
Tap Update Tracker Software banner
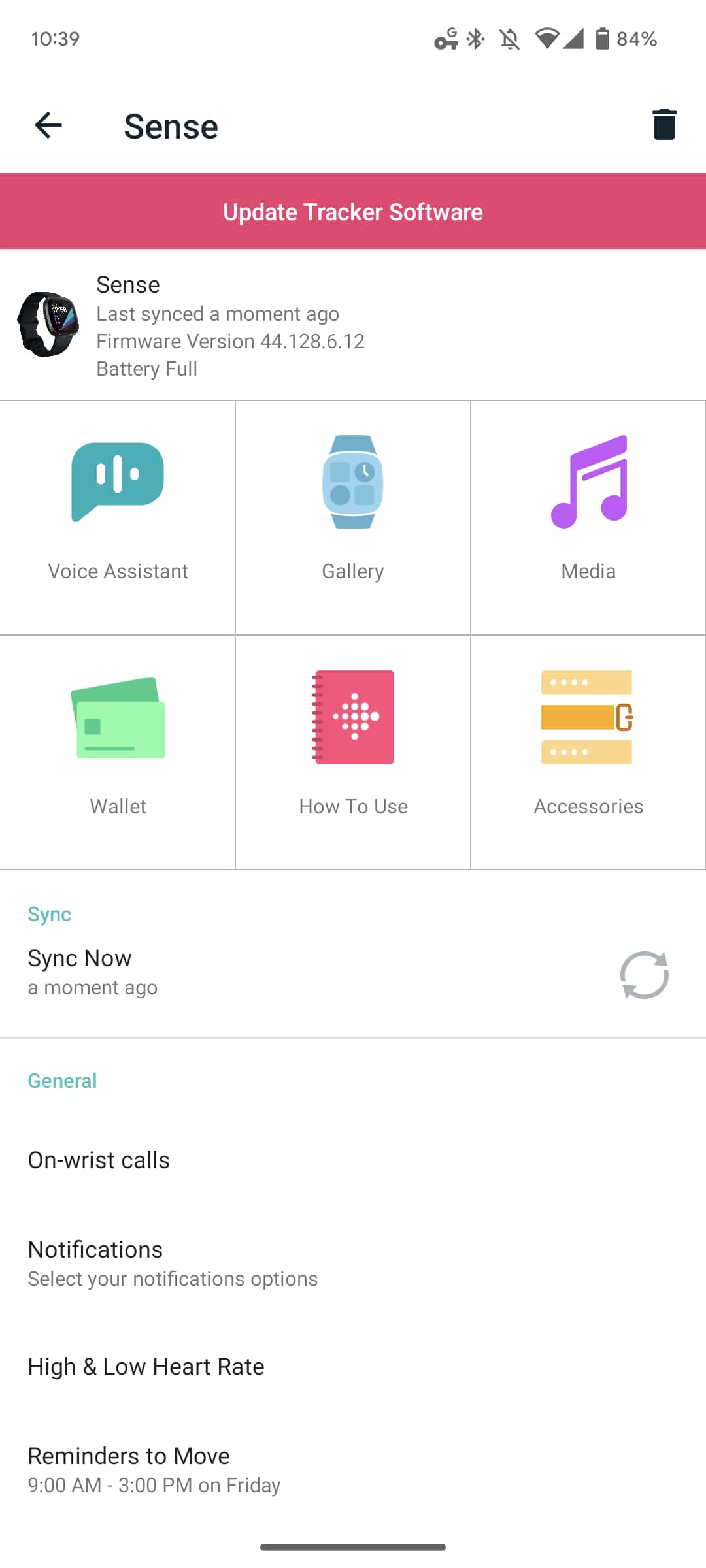tap(353, 212)
